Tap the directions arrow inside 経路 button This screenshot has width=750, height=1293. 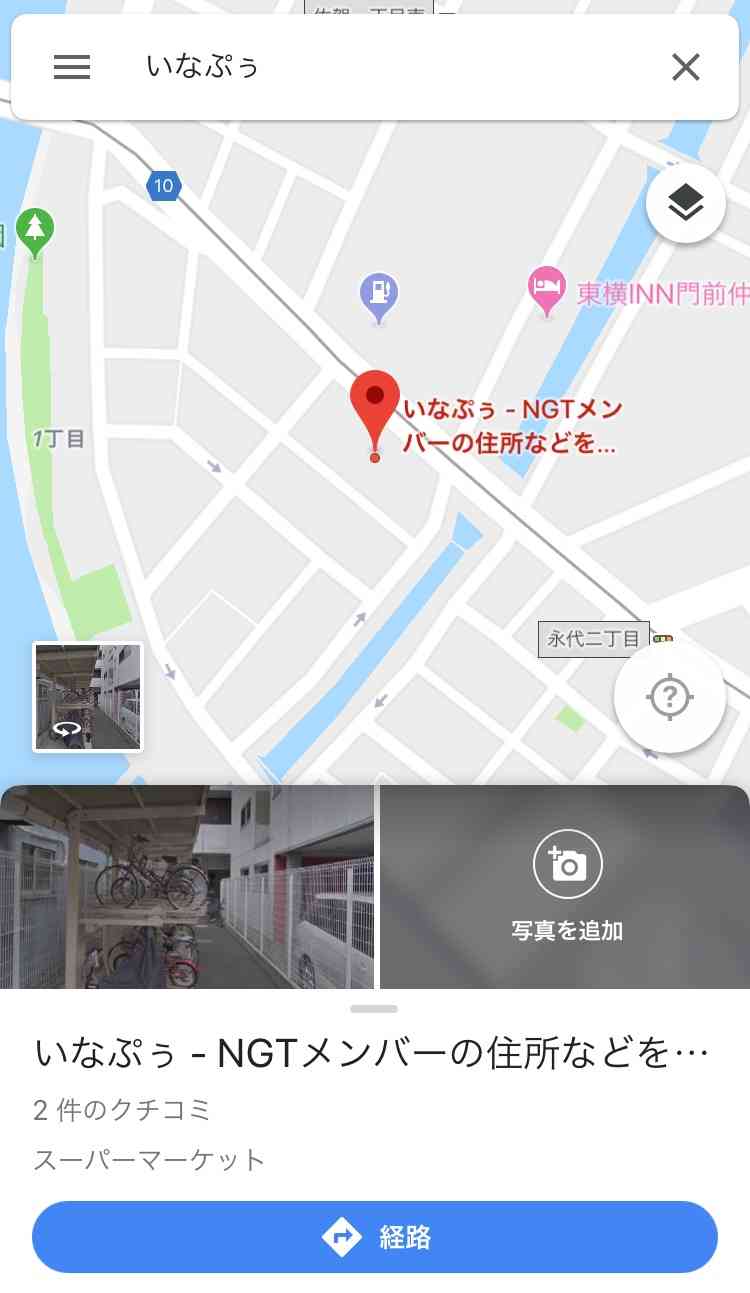click(x=342, y=1237)
